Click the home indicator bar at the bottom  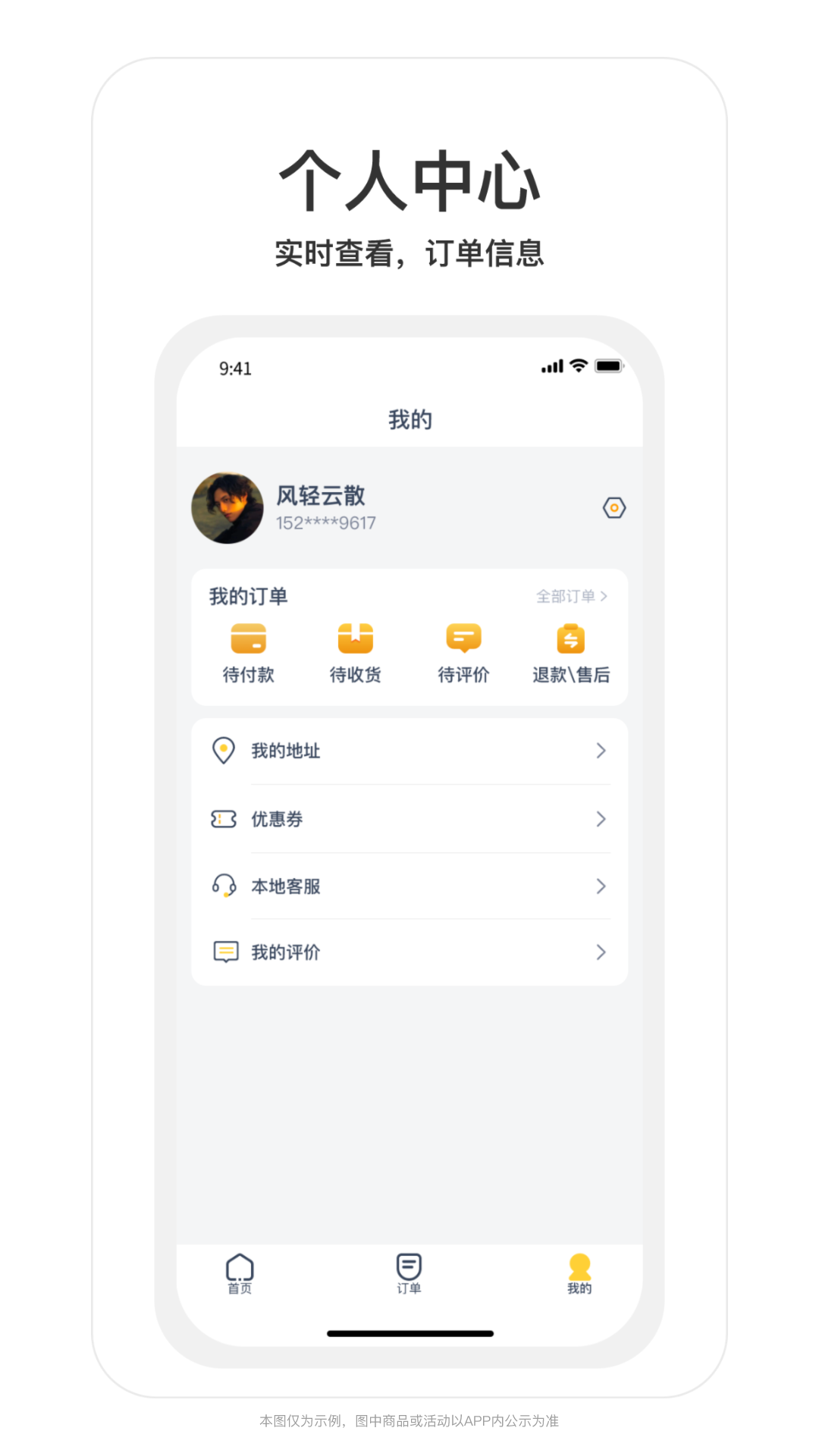click(x=409, y=1331)
